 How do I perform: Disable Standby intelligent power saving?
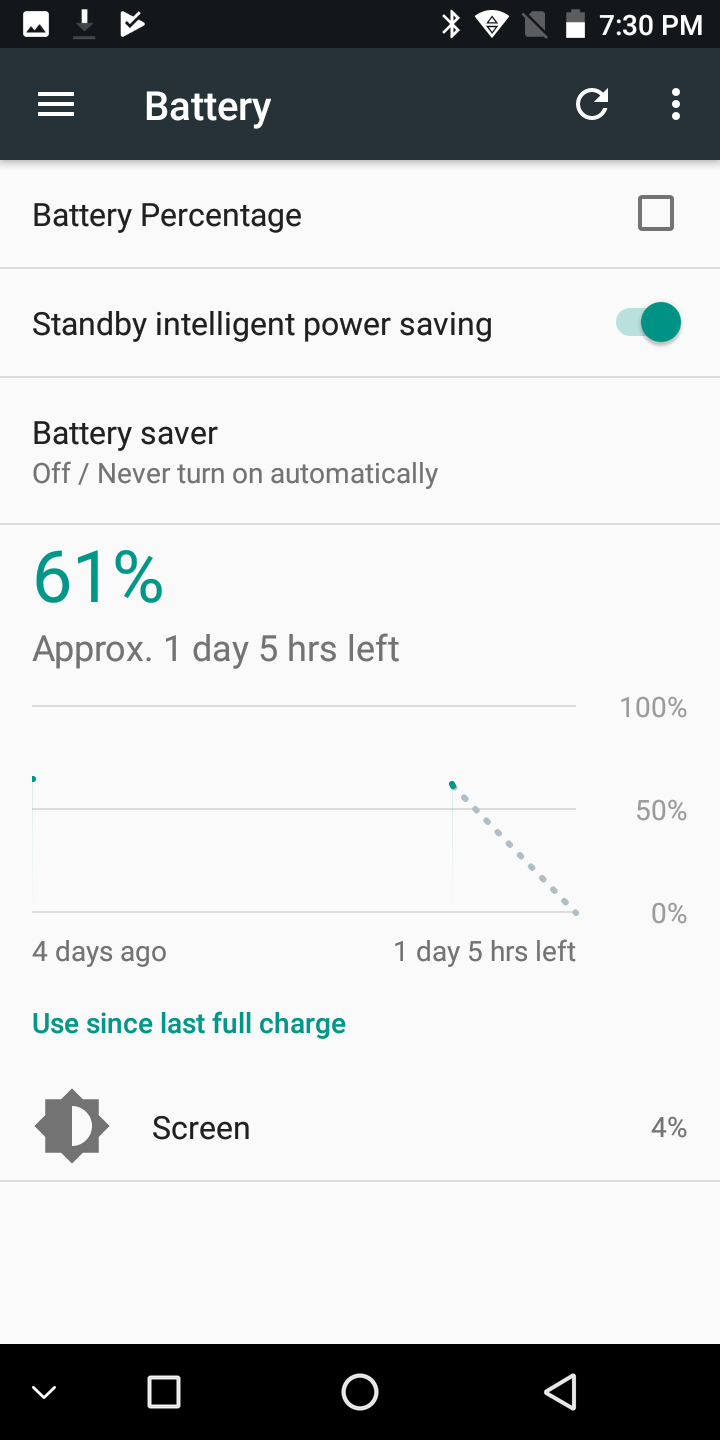pos(649,323)
